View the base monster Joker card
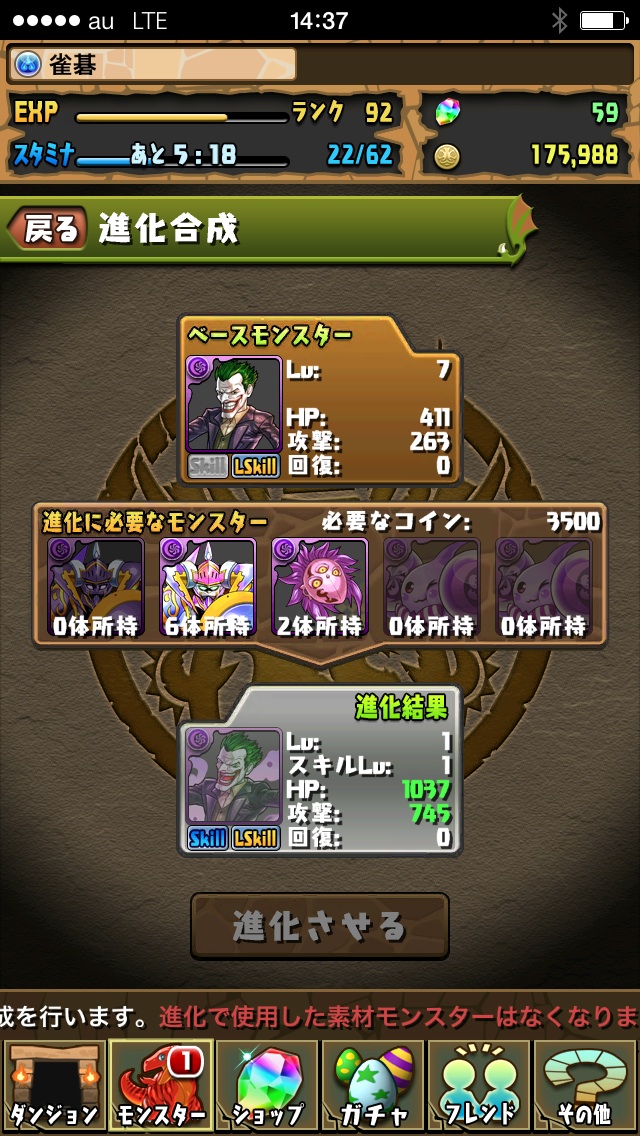Image resolution: width=640 pixels, height=1136 pixels. [234, 404]
